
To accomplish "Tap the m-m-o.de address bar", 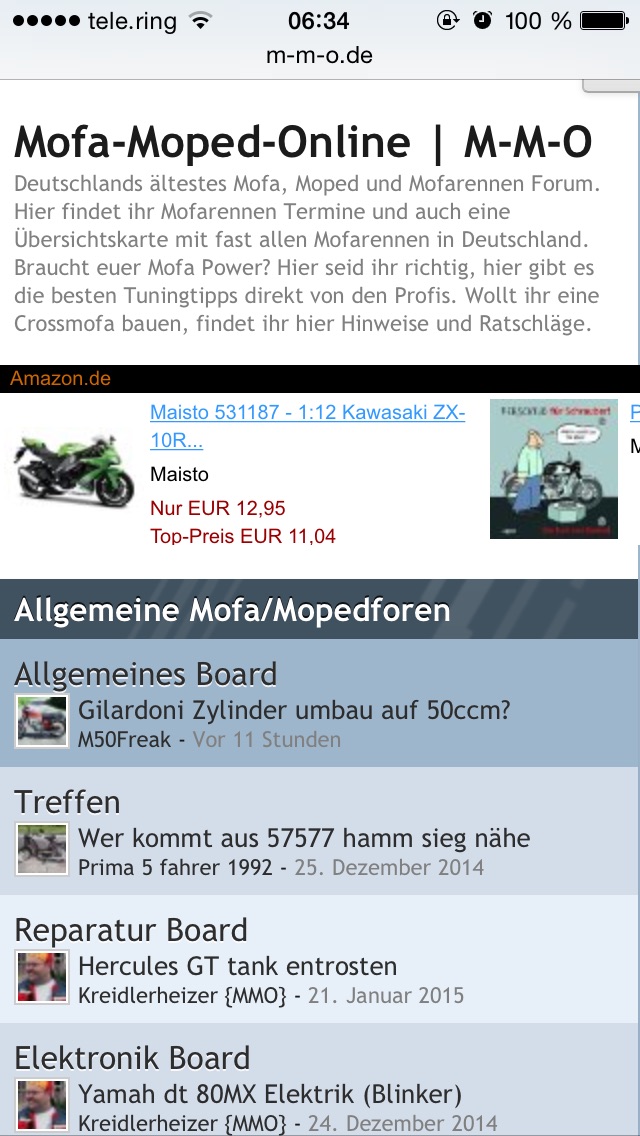I will click(319, 55).
